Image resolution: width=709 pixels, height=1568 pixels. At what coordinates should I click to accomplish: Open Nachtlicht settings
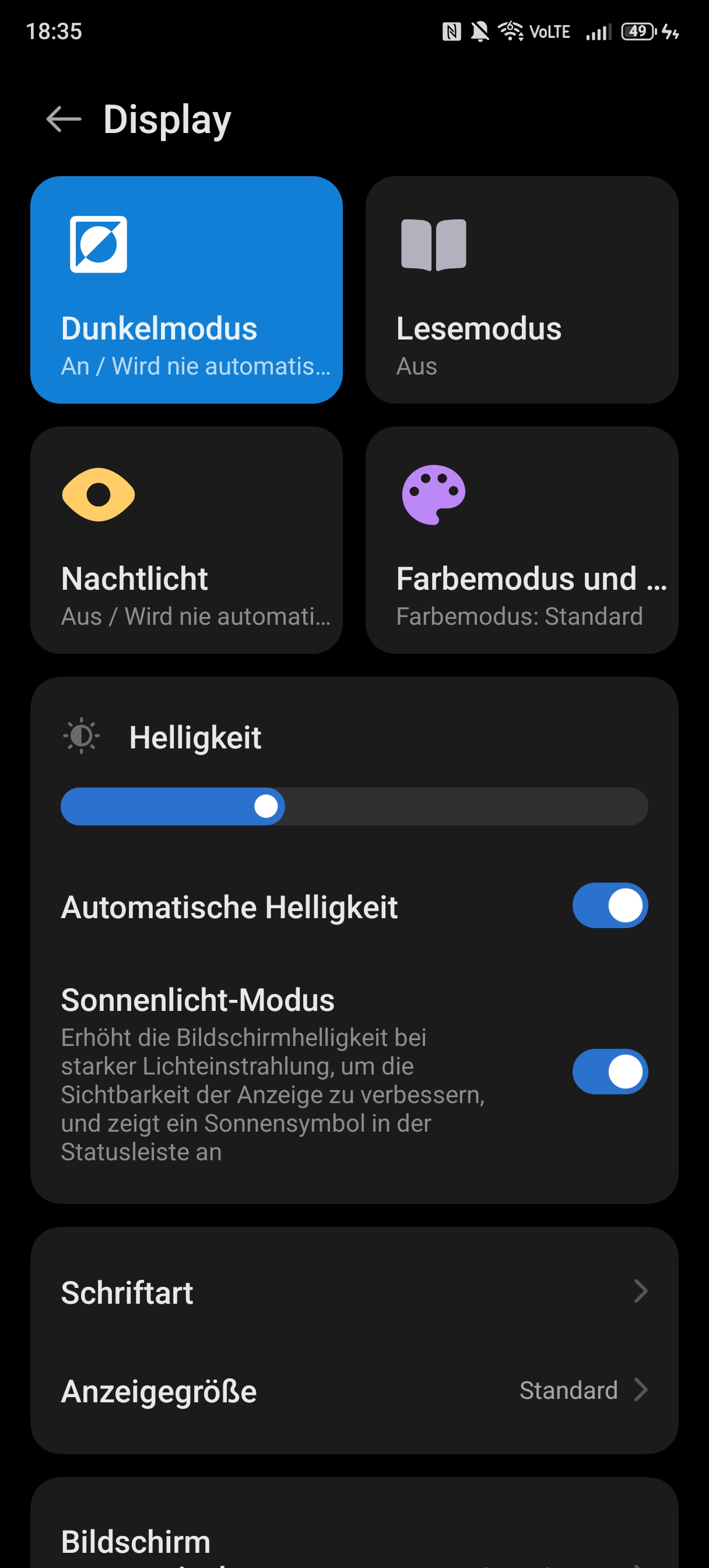186,540
